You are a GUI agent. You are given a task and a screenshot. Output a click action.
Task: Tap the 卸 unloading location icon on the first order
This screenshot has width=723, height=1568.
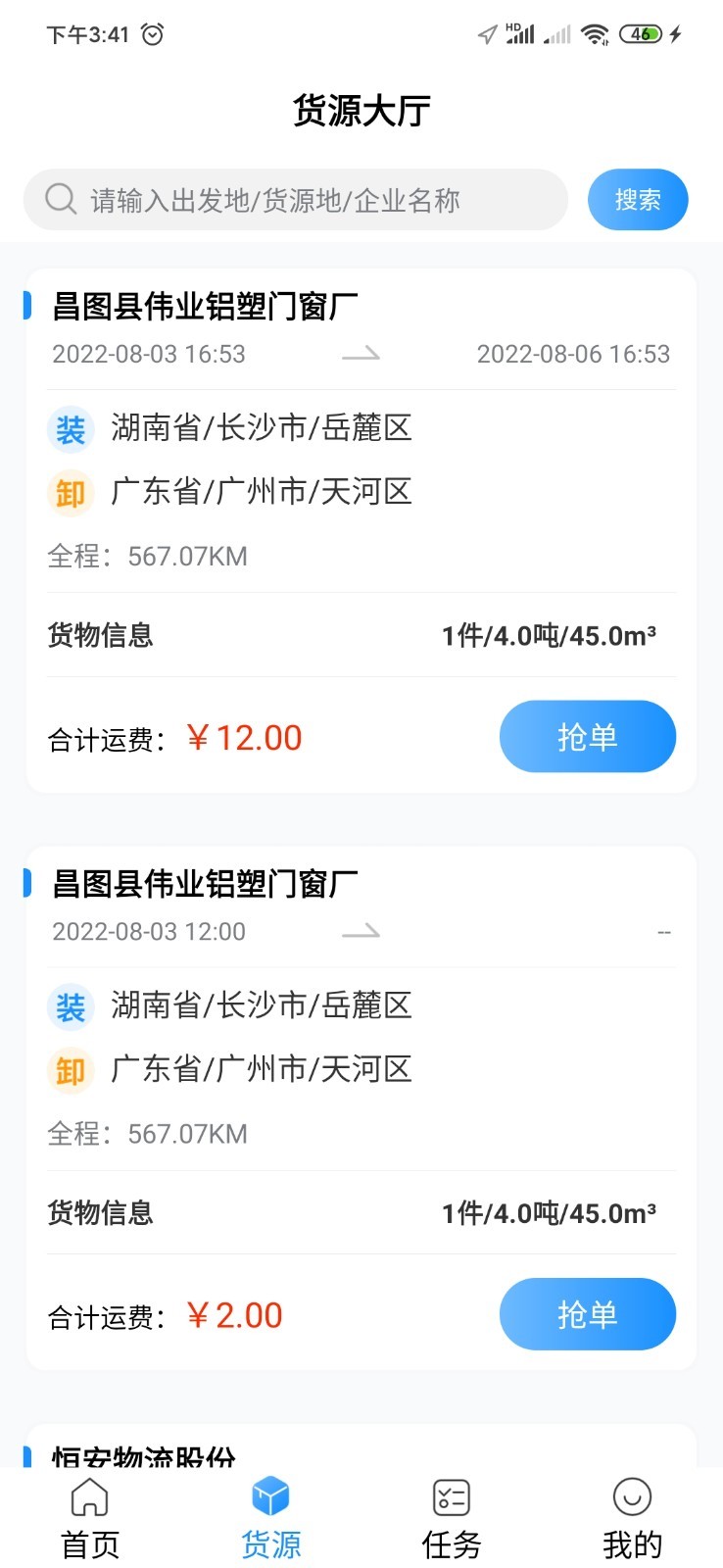tap(69, 493)
